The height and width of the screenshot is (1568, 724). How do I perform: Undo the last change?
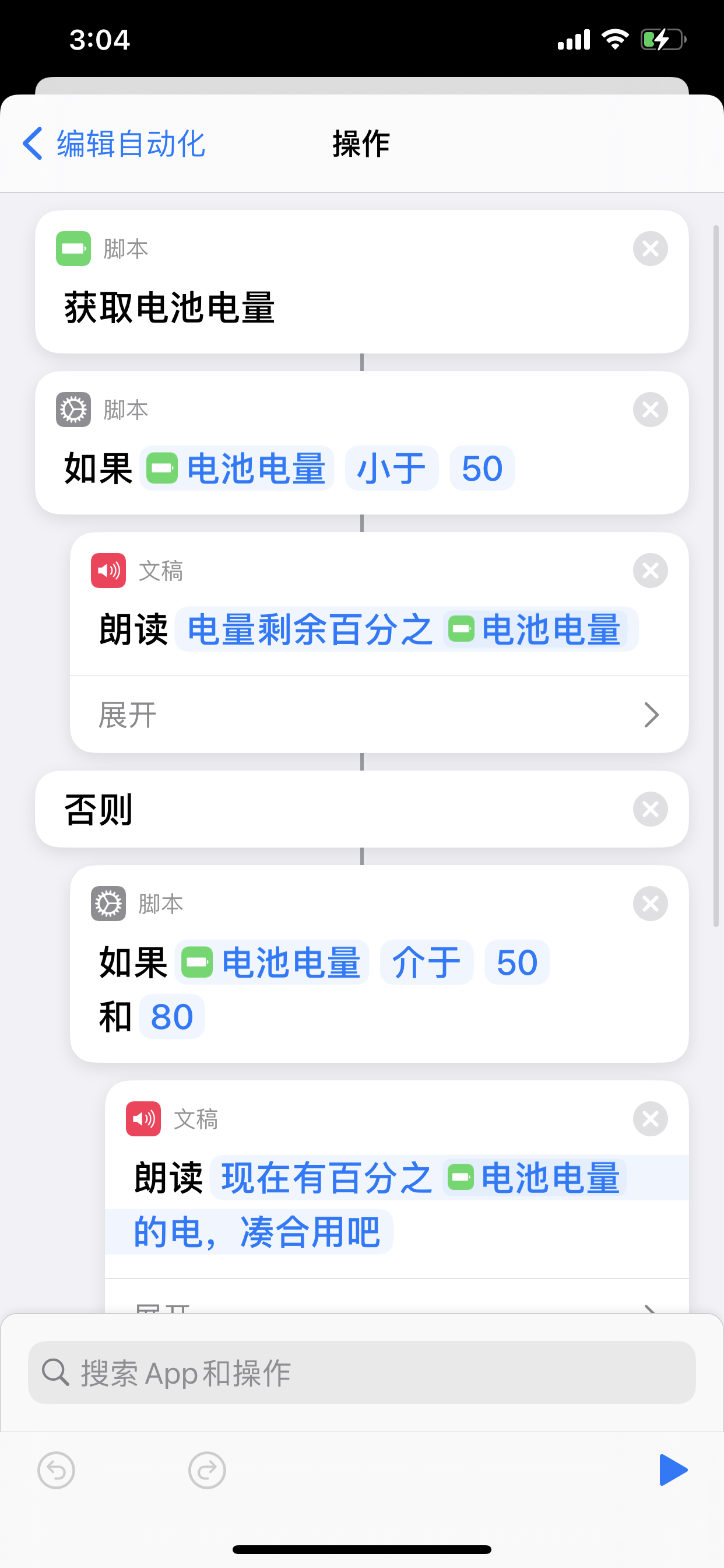click(x=56, y=1471)
